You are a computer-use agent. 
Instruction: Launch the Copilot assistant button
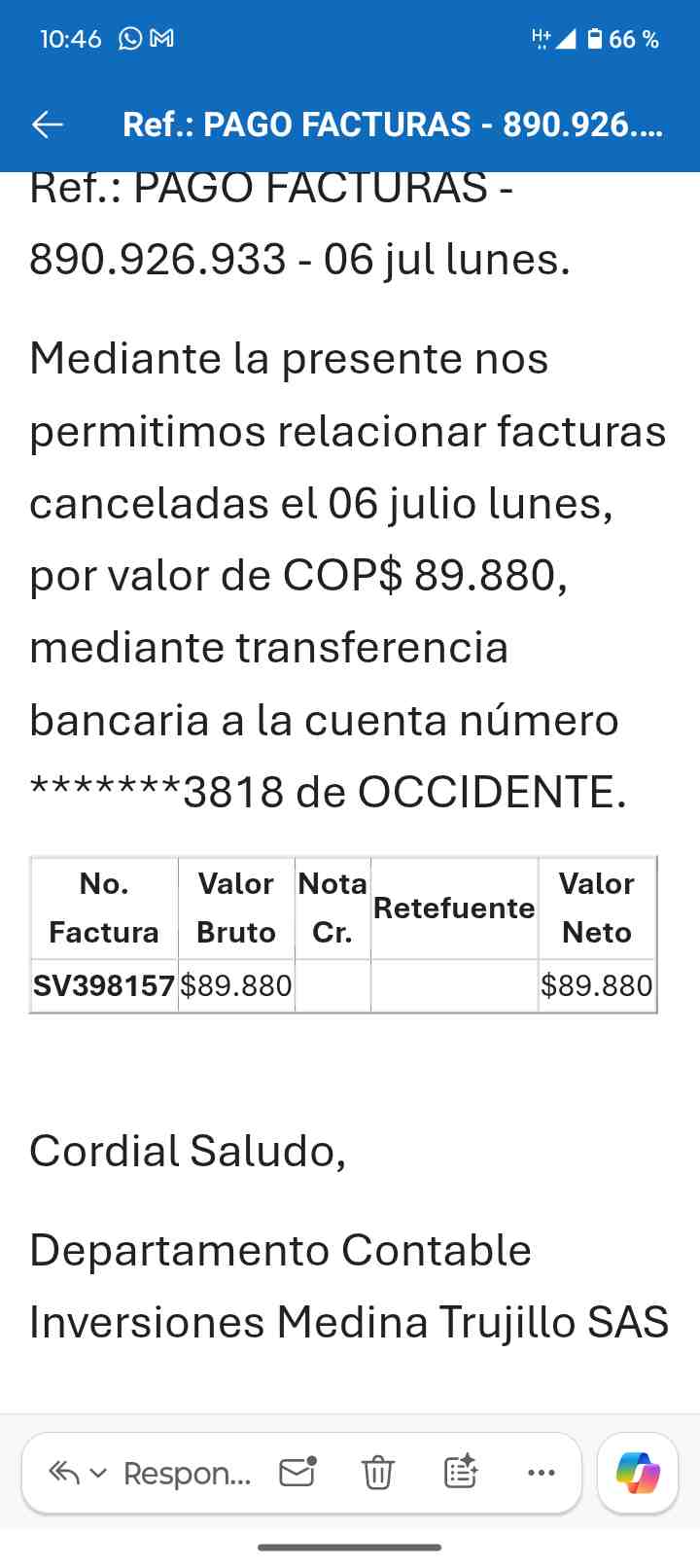638,1473
